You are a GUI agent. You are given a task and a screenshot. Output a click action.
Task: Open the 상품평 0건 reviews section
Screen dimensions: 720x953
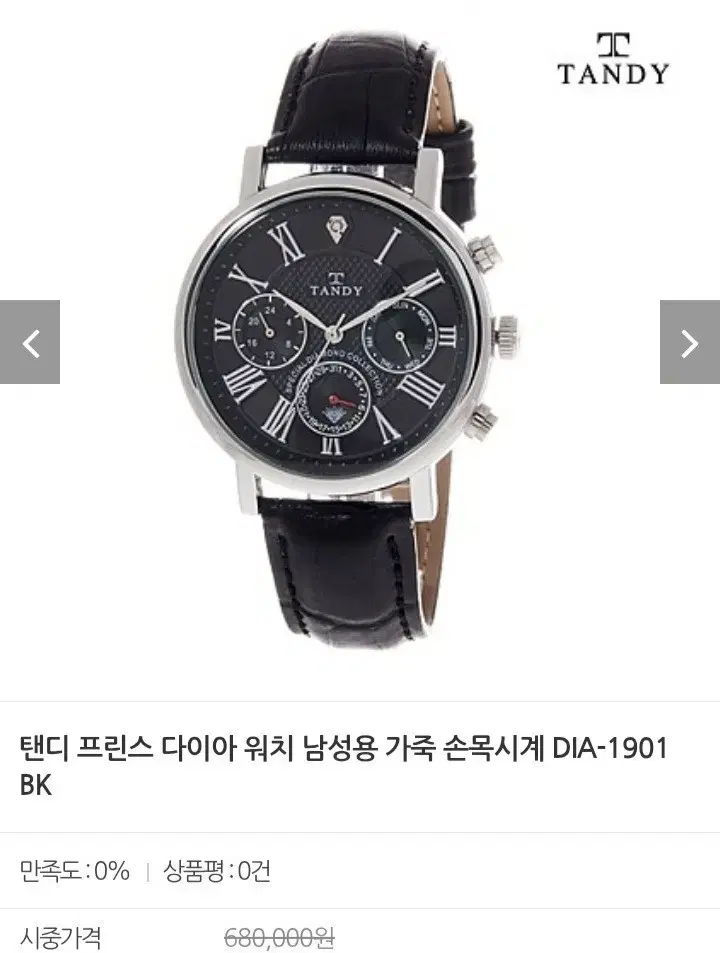(x=213, y=870)
